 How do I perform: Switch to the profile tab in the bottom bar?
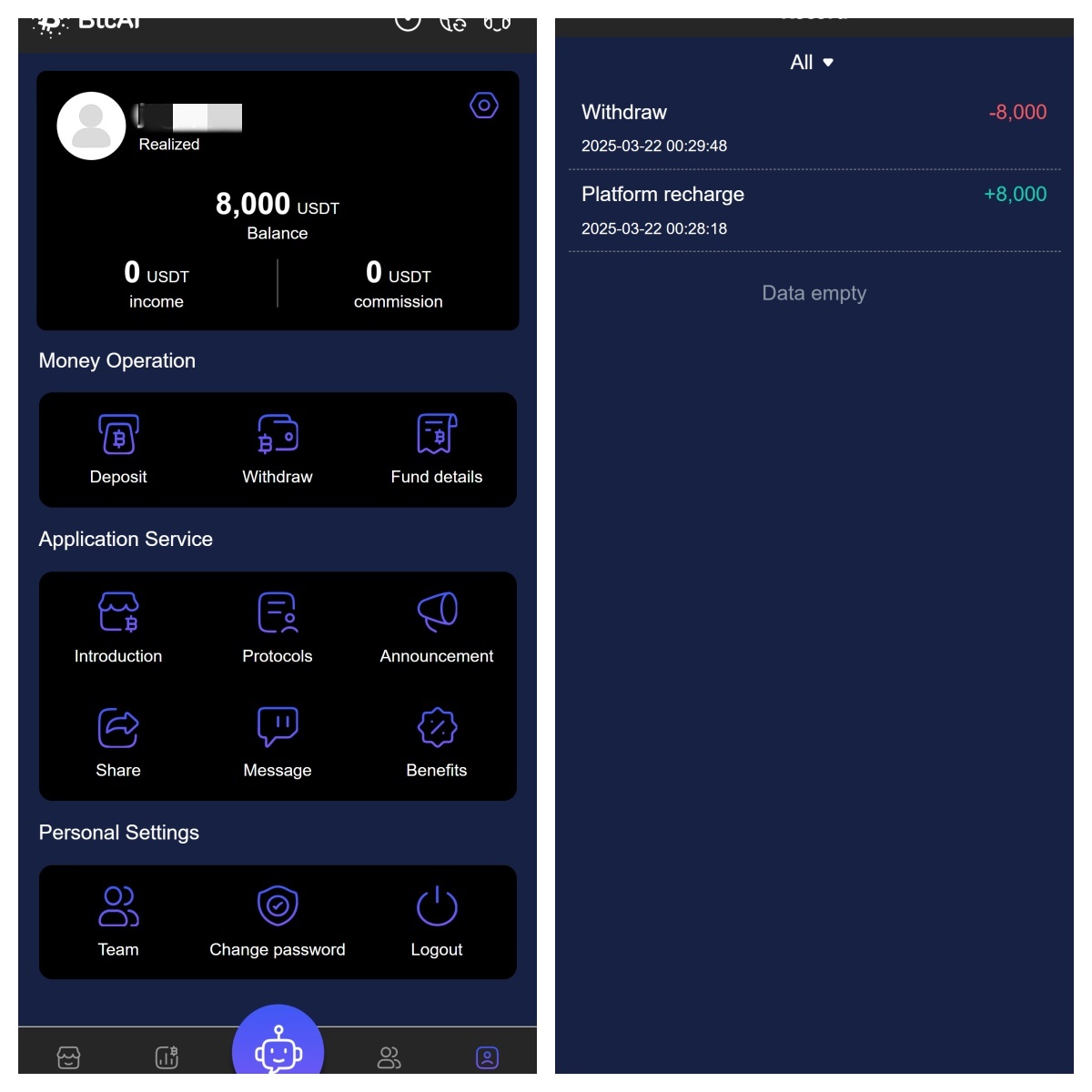point(487,1057)
